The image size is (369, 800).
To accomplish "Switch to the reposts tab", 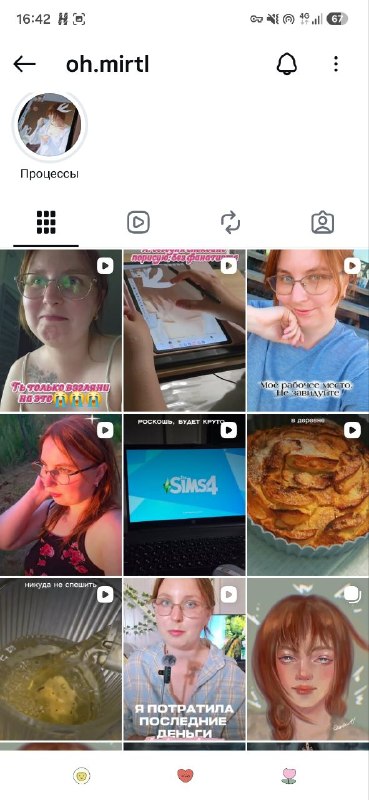I will [230, 223].
